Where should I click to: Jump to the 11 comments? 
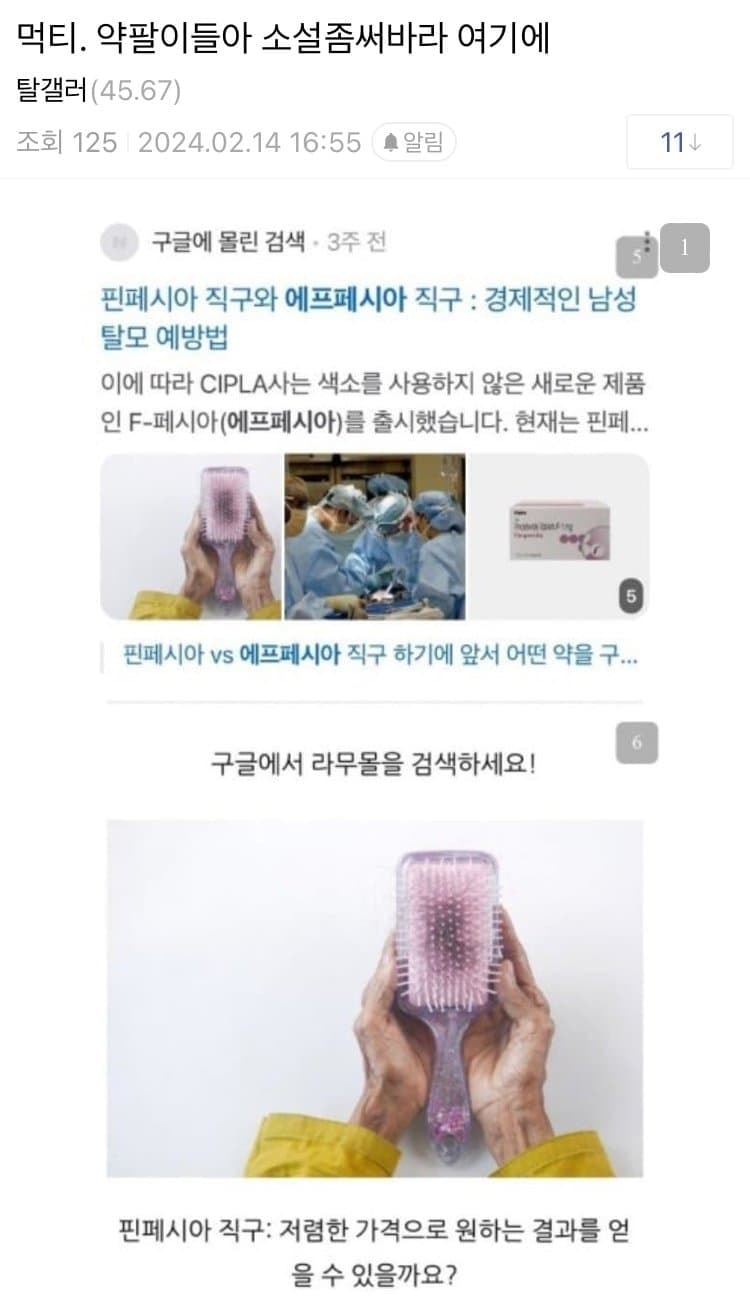(679, 143)
